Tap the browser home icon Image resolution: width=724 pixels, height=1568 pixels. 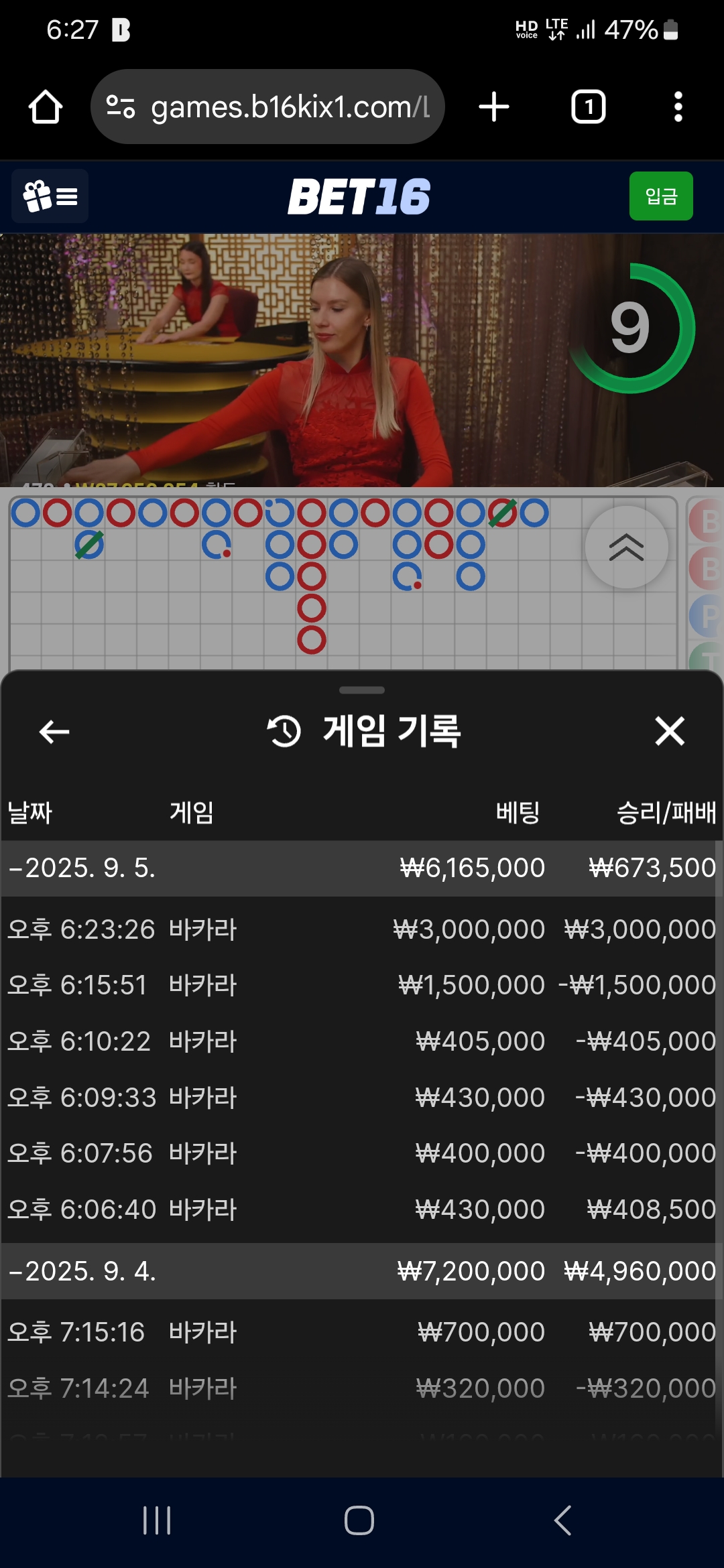point(46,107)
